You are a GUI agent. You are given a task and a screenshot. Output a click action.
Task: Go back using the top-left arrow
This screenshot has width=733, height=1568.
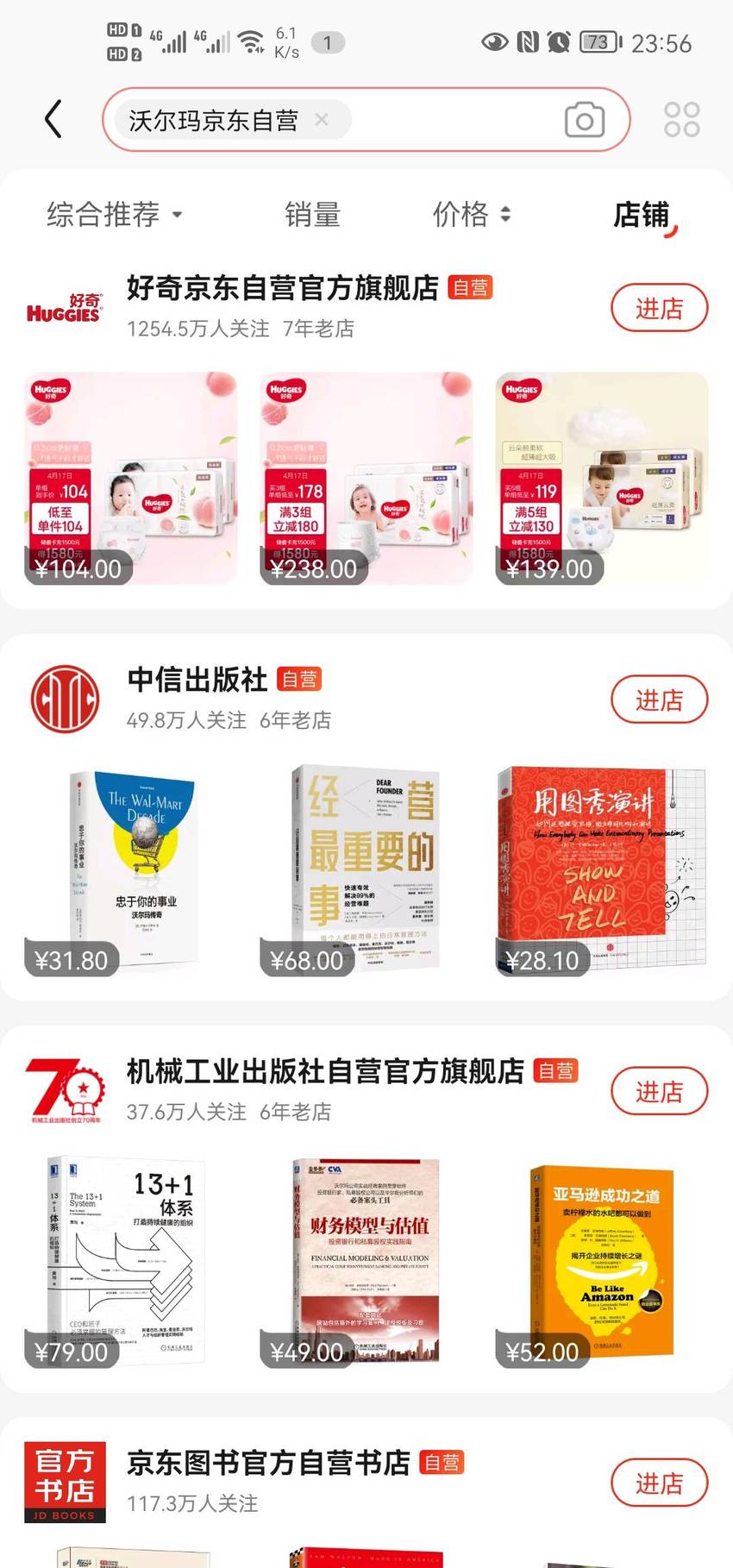click(x=53, y=119)
